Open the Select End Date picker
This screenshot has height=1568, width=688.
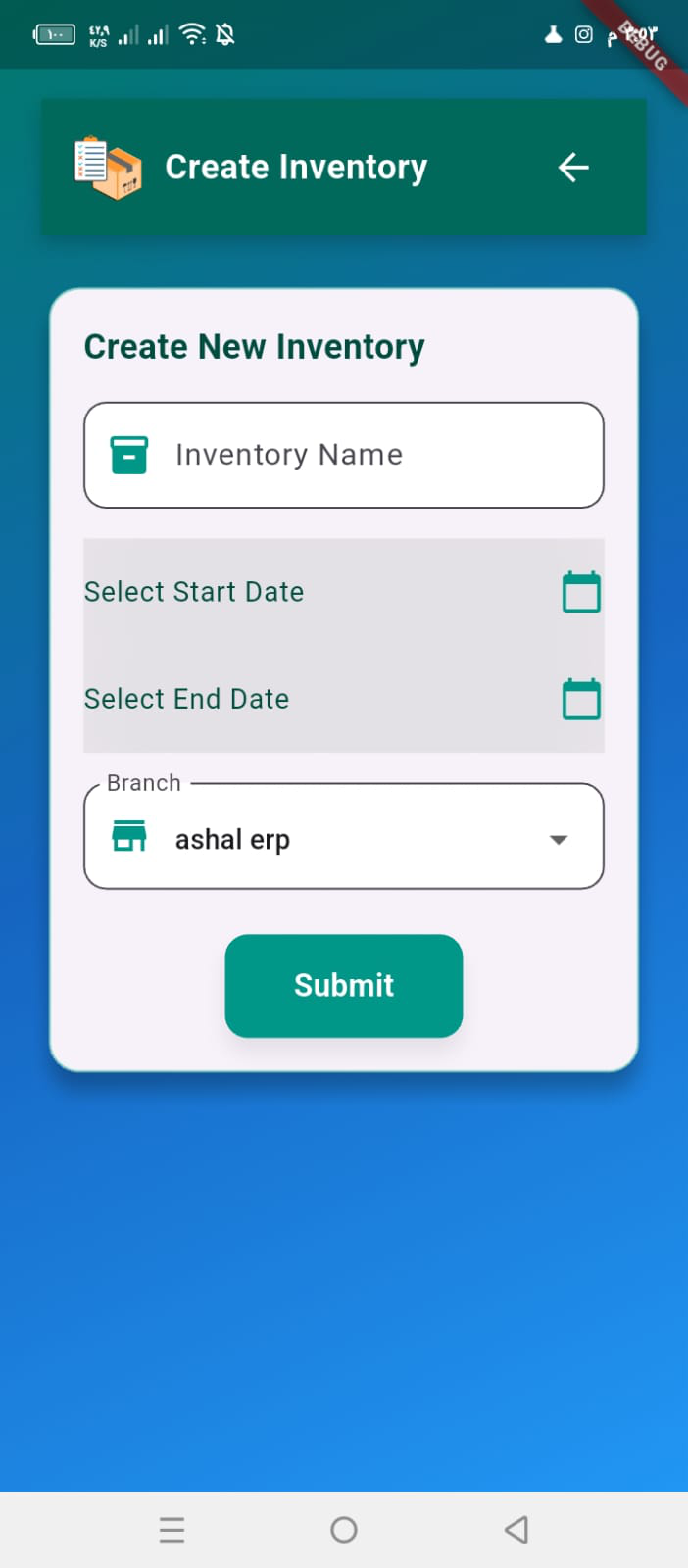click(343, 699)
